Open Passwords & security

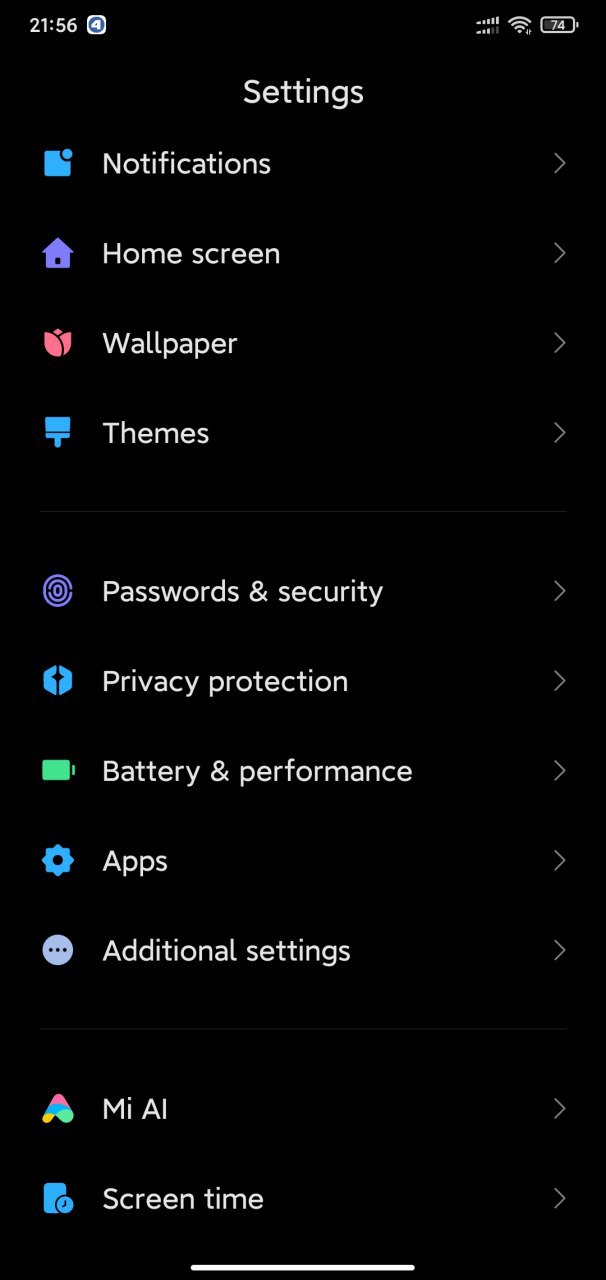click(303, 591)
